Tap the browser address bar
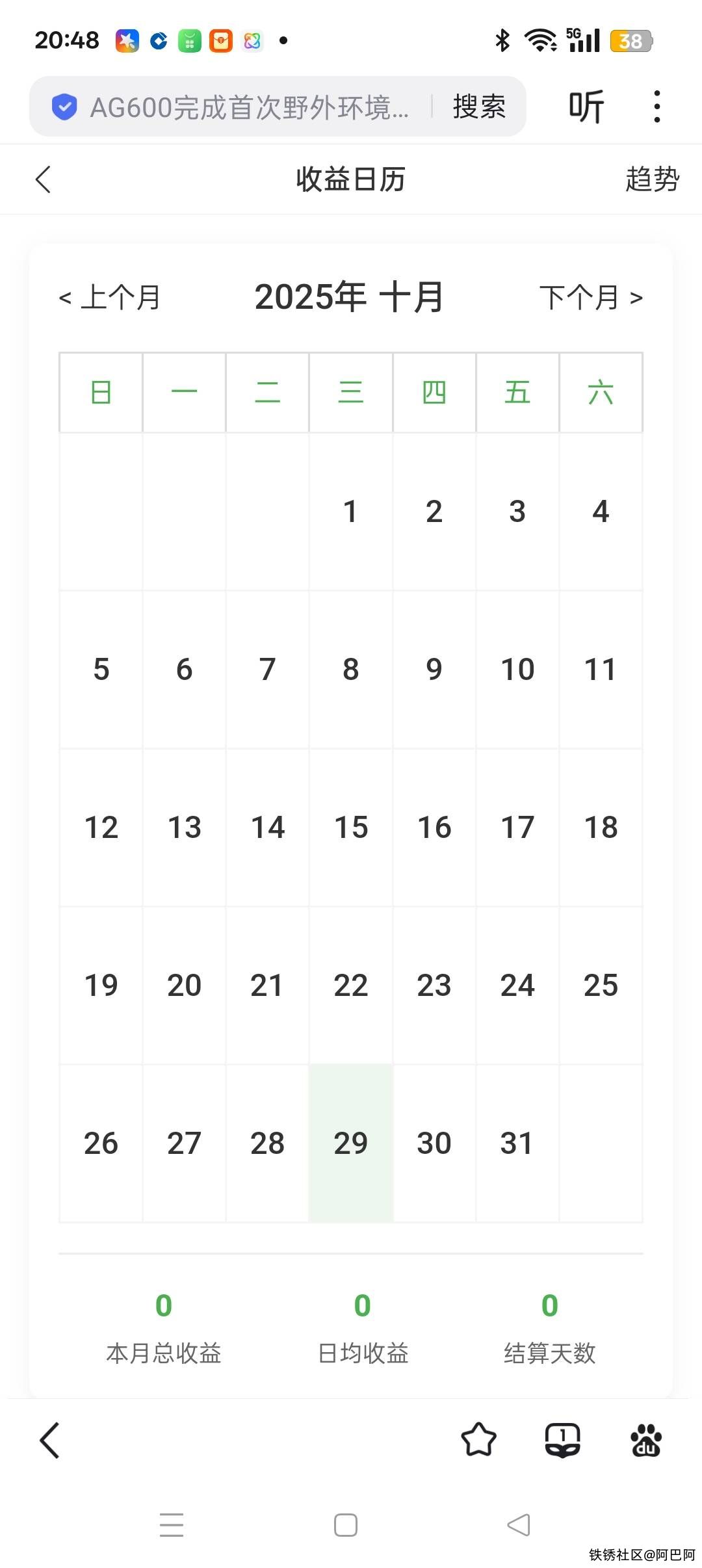702x1568 pixels. (247, 107)
